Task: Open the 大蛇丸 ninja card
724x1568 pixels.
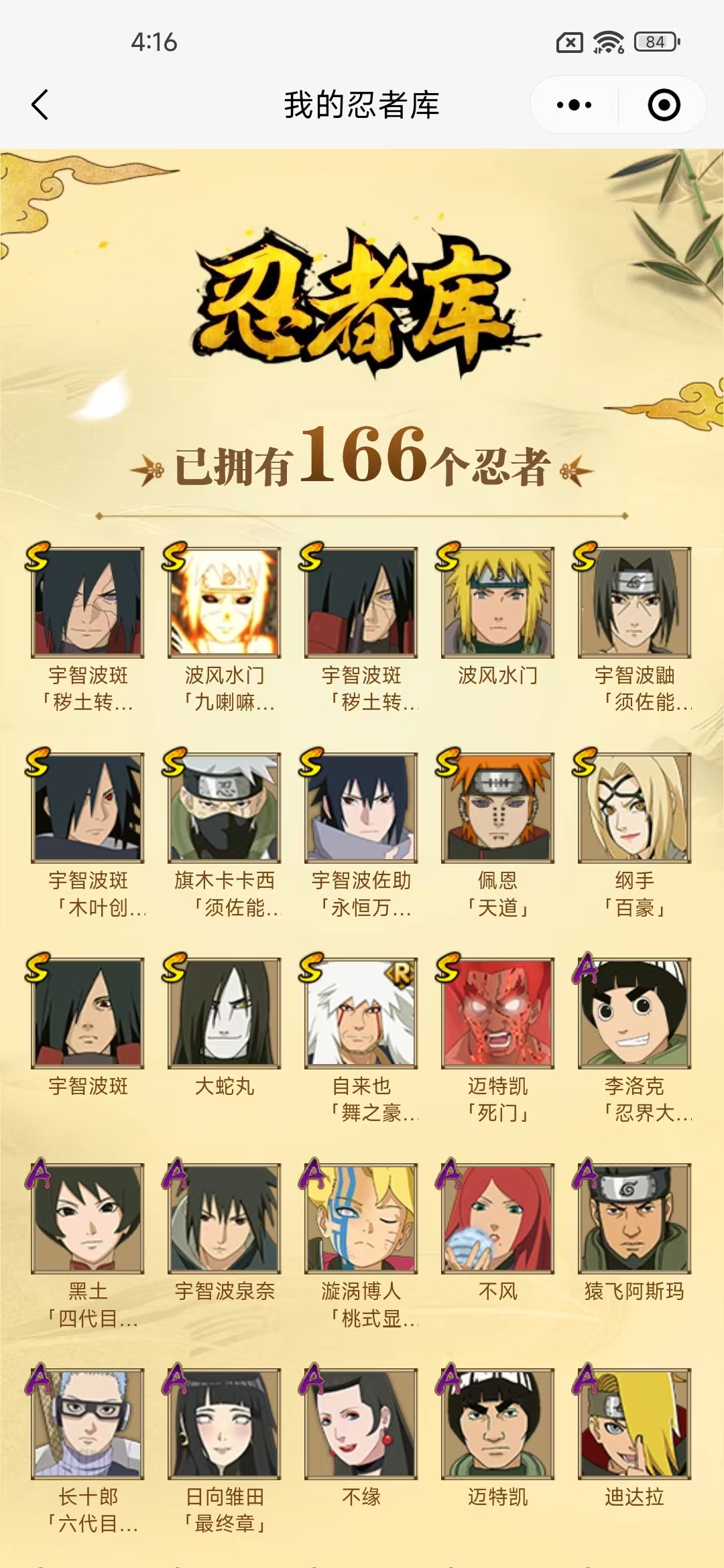Action: 224,1012
